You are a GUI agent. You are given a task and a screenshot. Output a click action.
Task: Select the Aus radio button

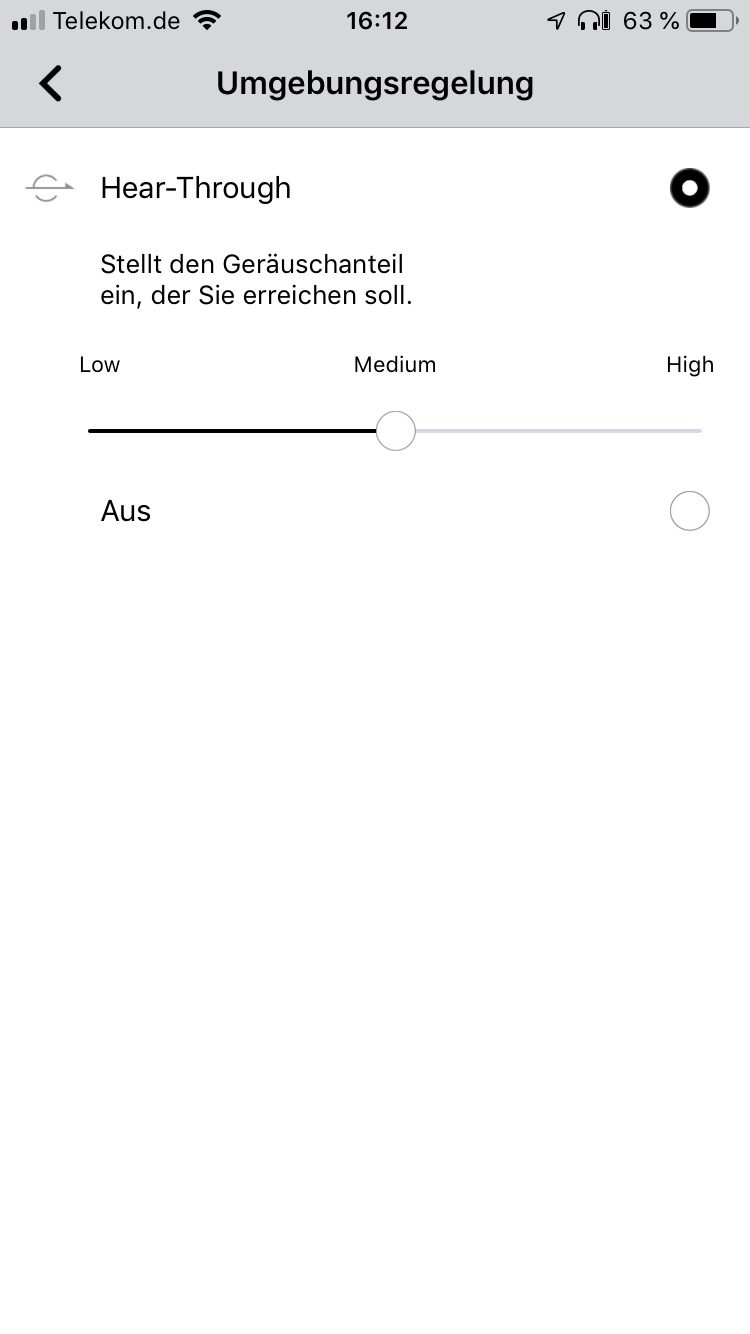(689, 511)
